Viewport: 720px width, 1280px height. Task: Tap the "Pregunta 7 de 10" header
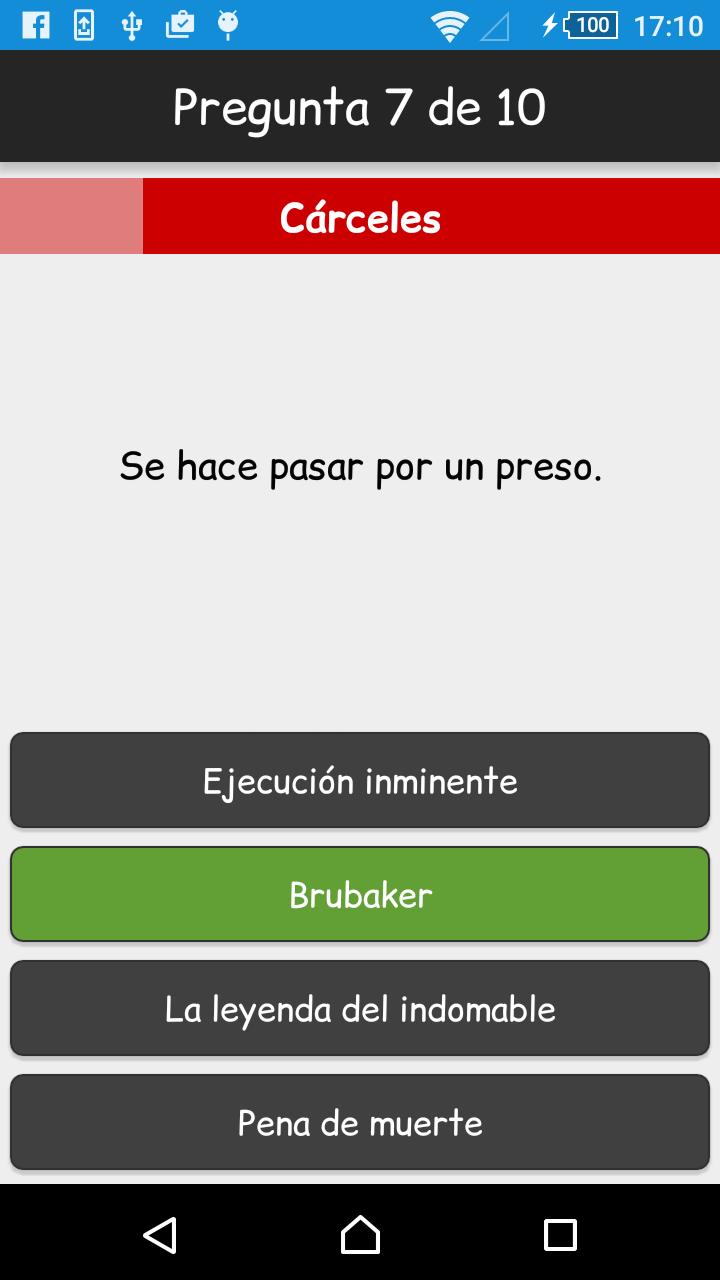point(359,106)
